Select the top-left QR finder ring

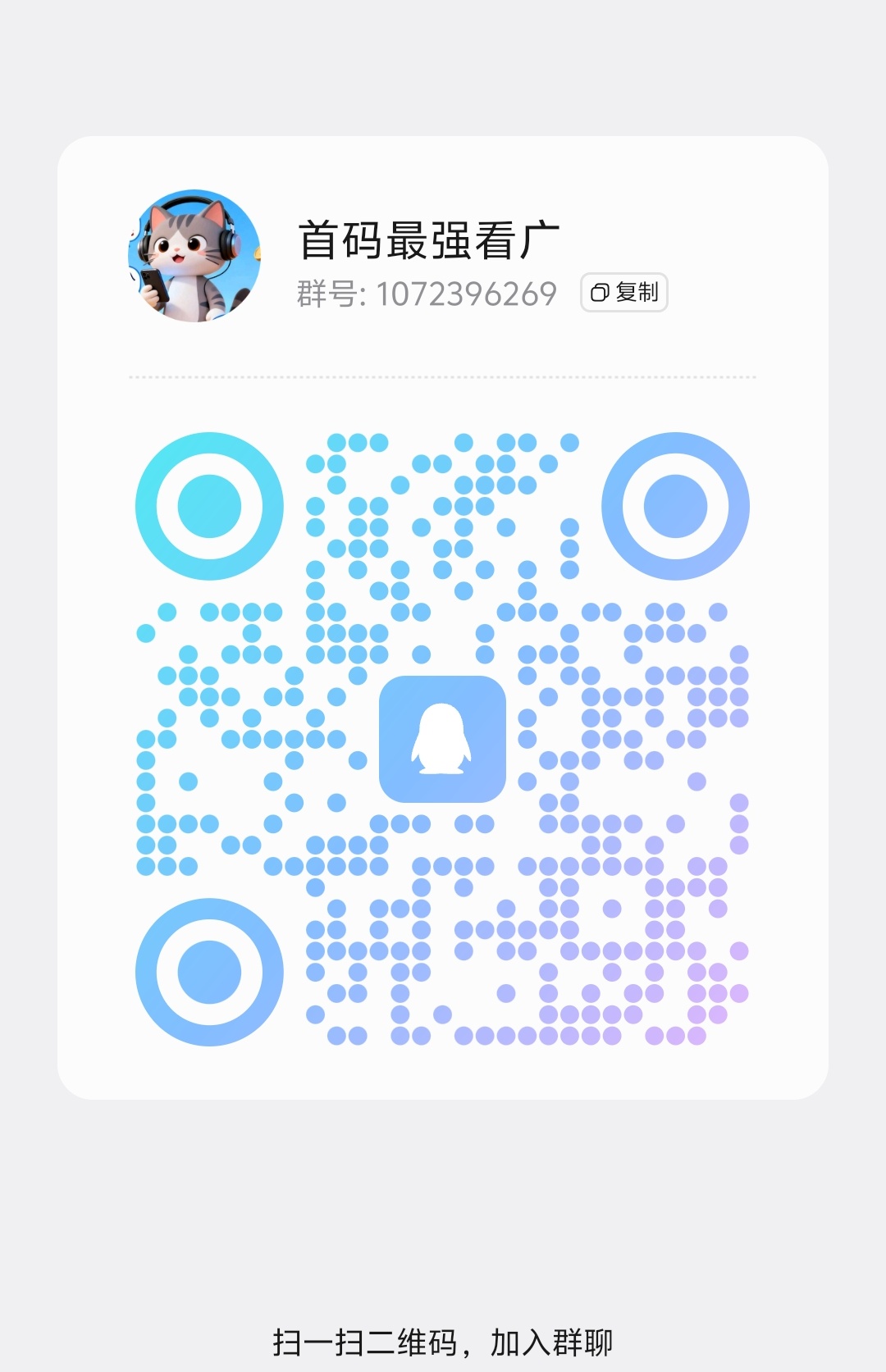click(x=208, y=505)
